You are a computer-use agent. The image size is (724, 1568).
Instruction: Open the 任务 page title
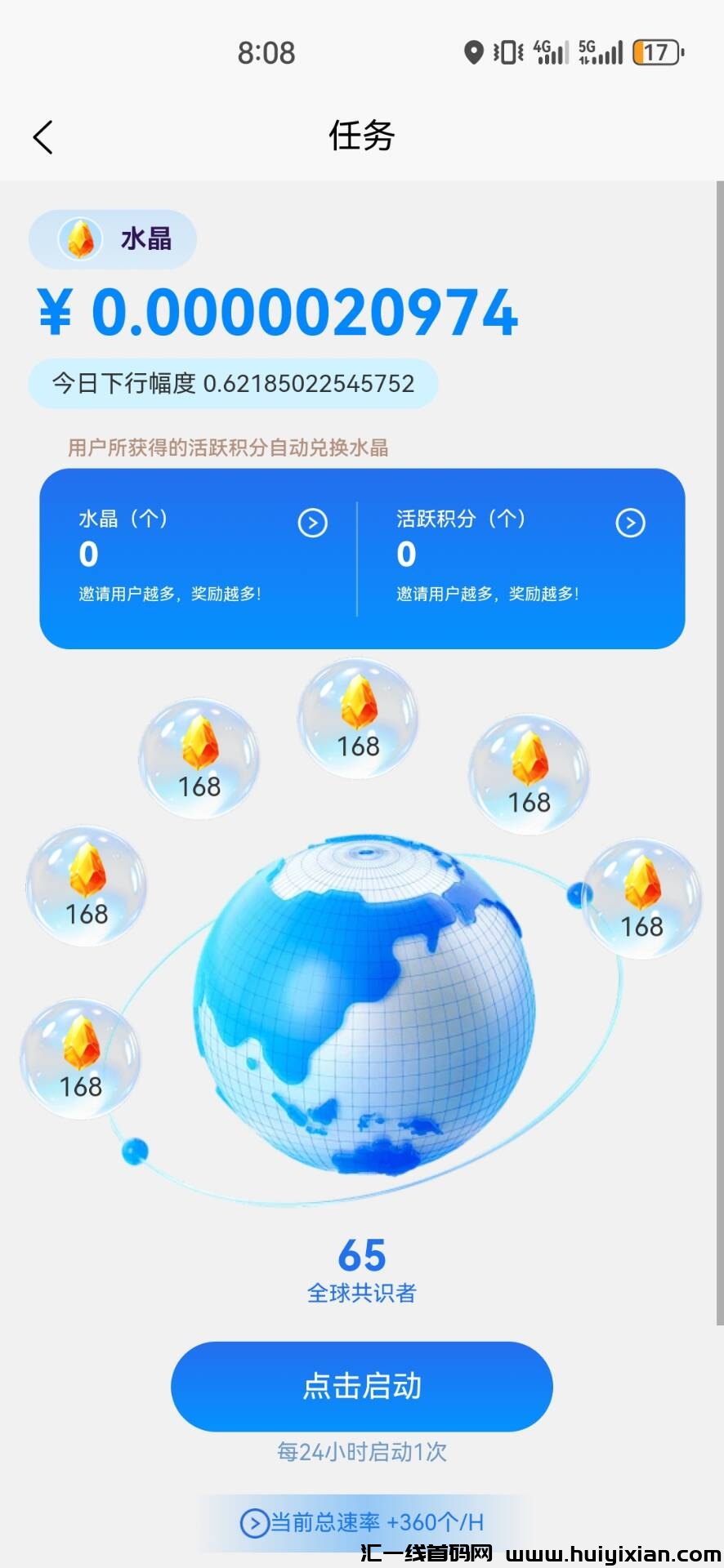click(x=360, y=136)
